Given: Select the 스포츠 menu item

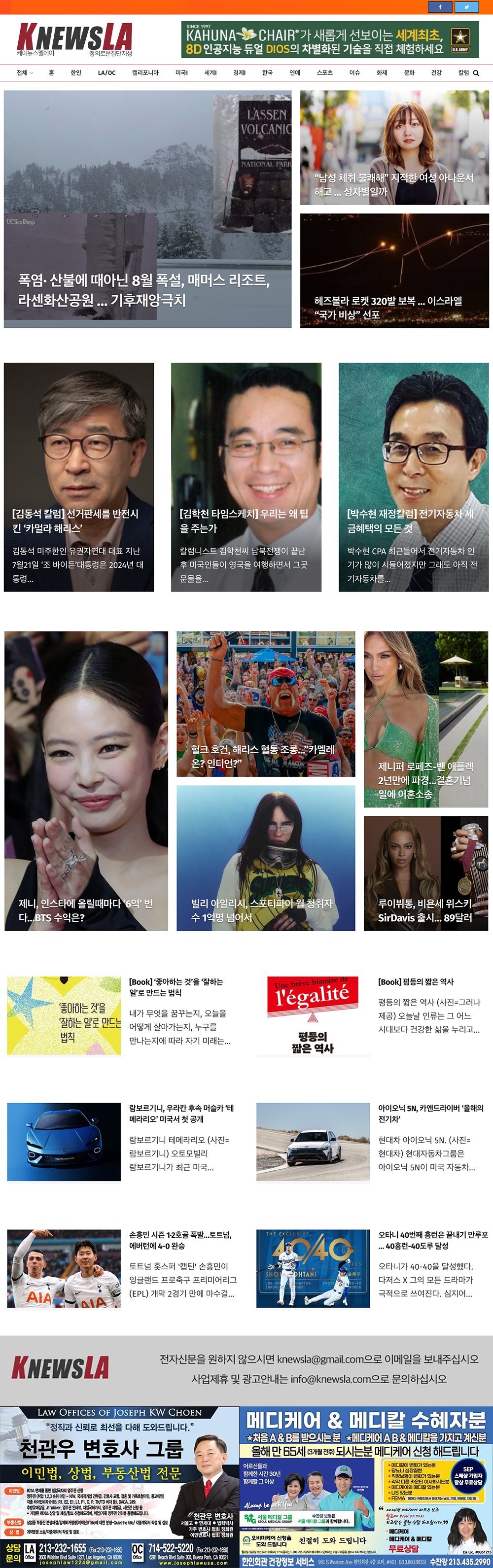Looking at the screenshot, I should pos(324,73).
